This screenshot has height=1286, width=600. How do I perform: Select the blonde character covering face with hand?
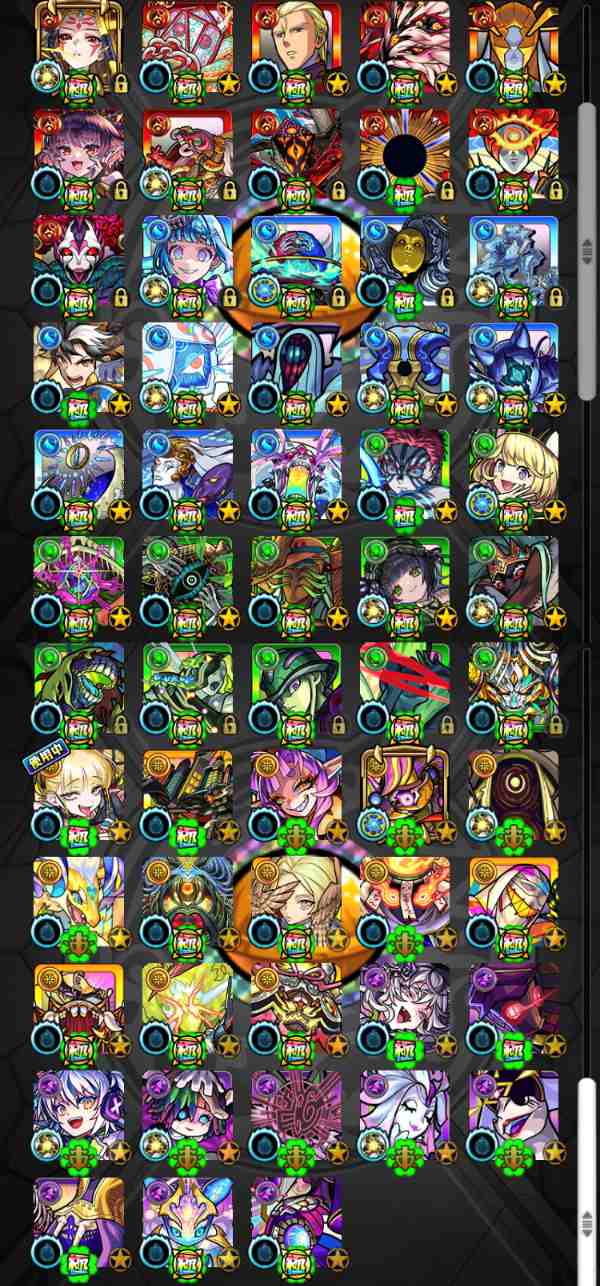click(296, 904)
